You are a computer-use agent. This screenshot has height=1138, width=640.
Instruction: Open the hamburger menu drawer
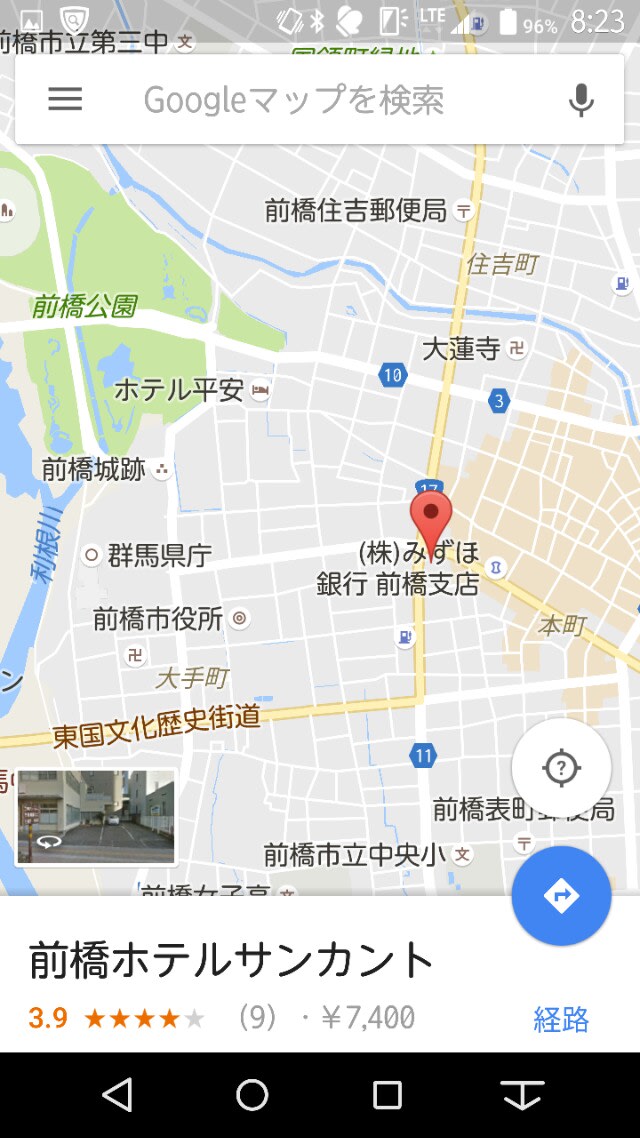(x=65, y=99)
